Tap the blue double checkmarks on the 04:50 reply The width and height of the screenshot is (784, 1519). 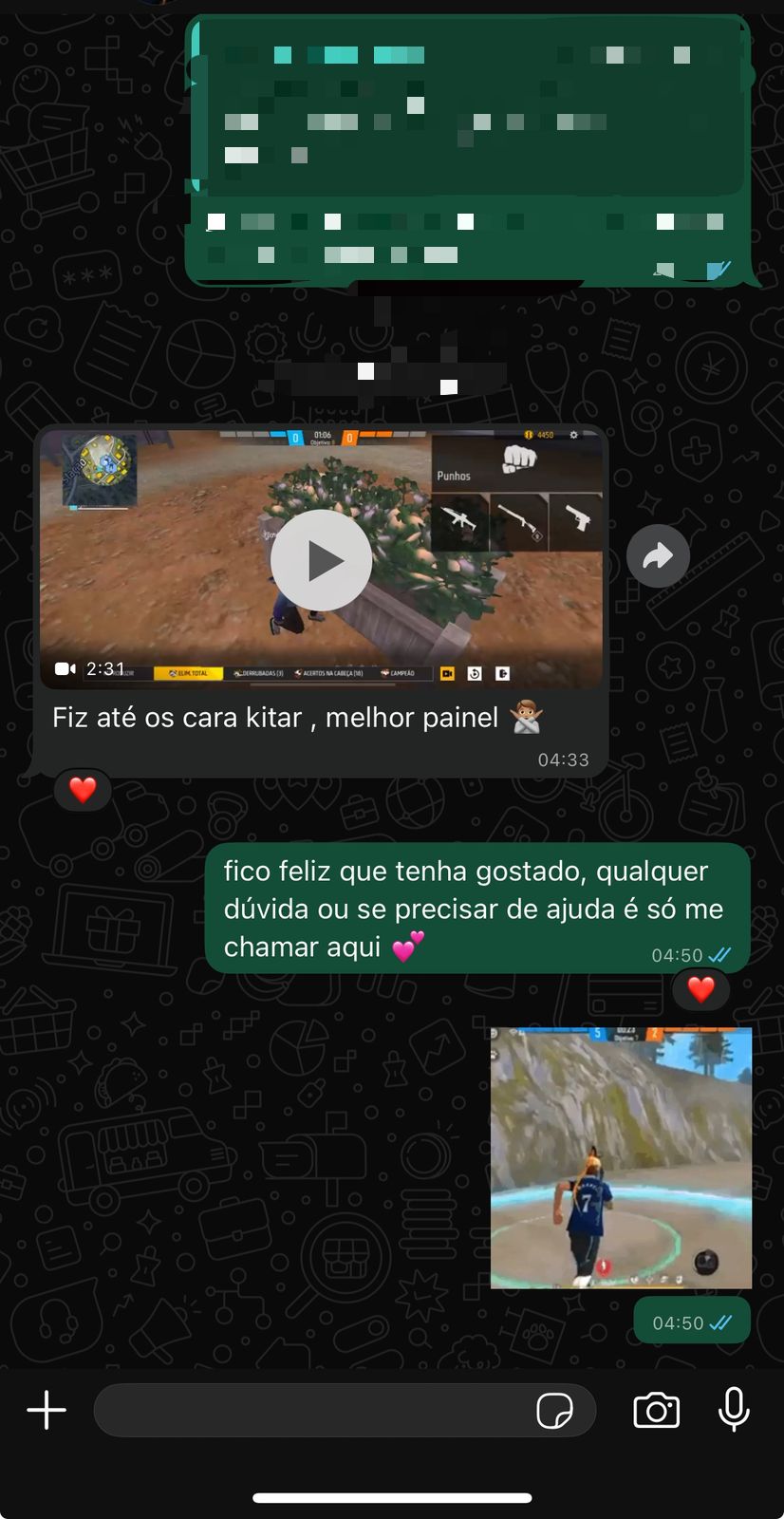click(719, 955)
